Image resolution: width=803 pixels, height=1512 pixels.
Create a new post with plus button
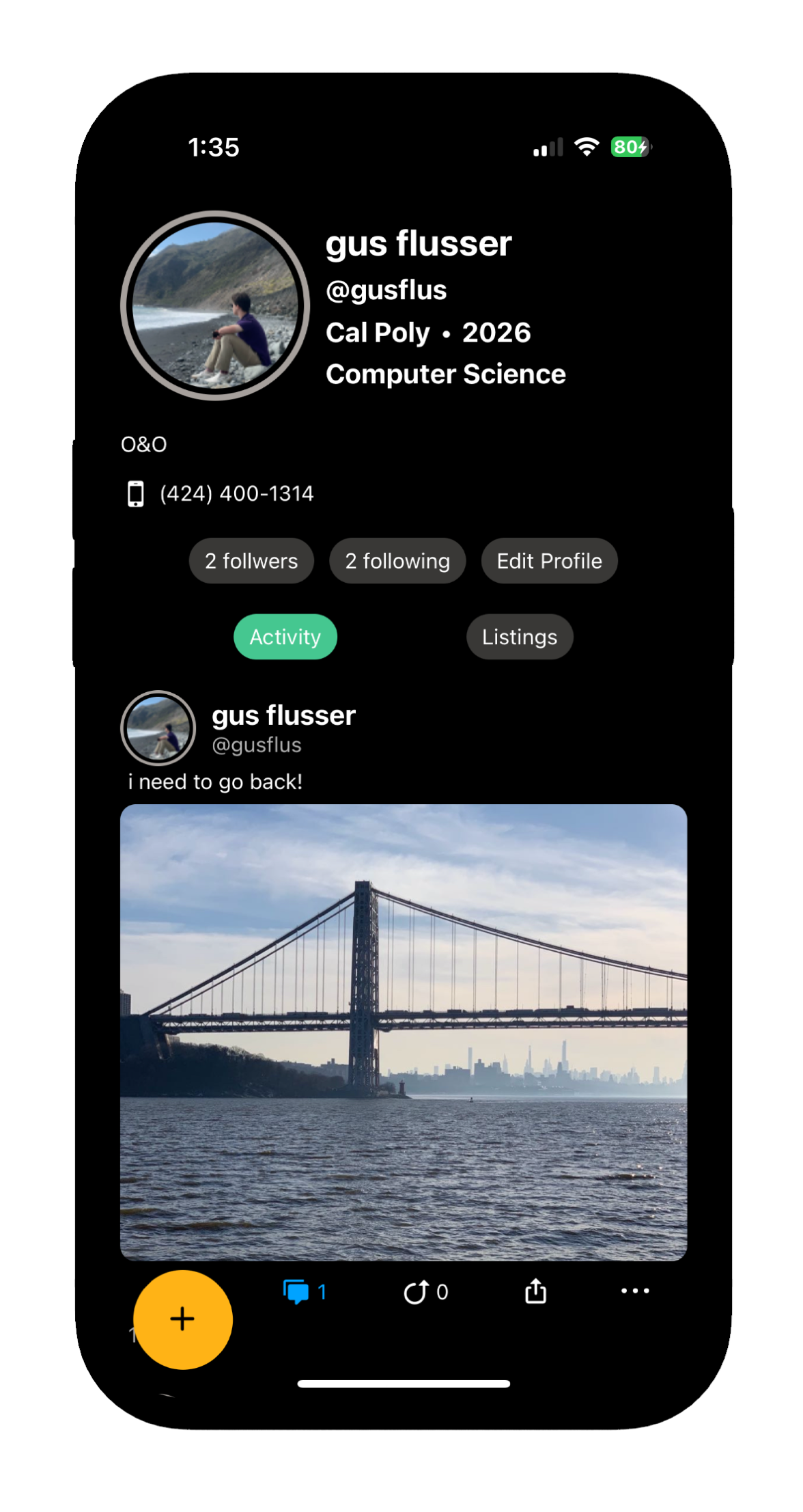tap(183, 1319)
